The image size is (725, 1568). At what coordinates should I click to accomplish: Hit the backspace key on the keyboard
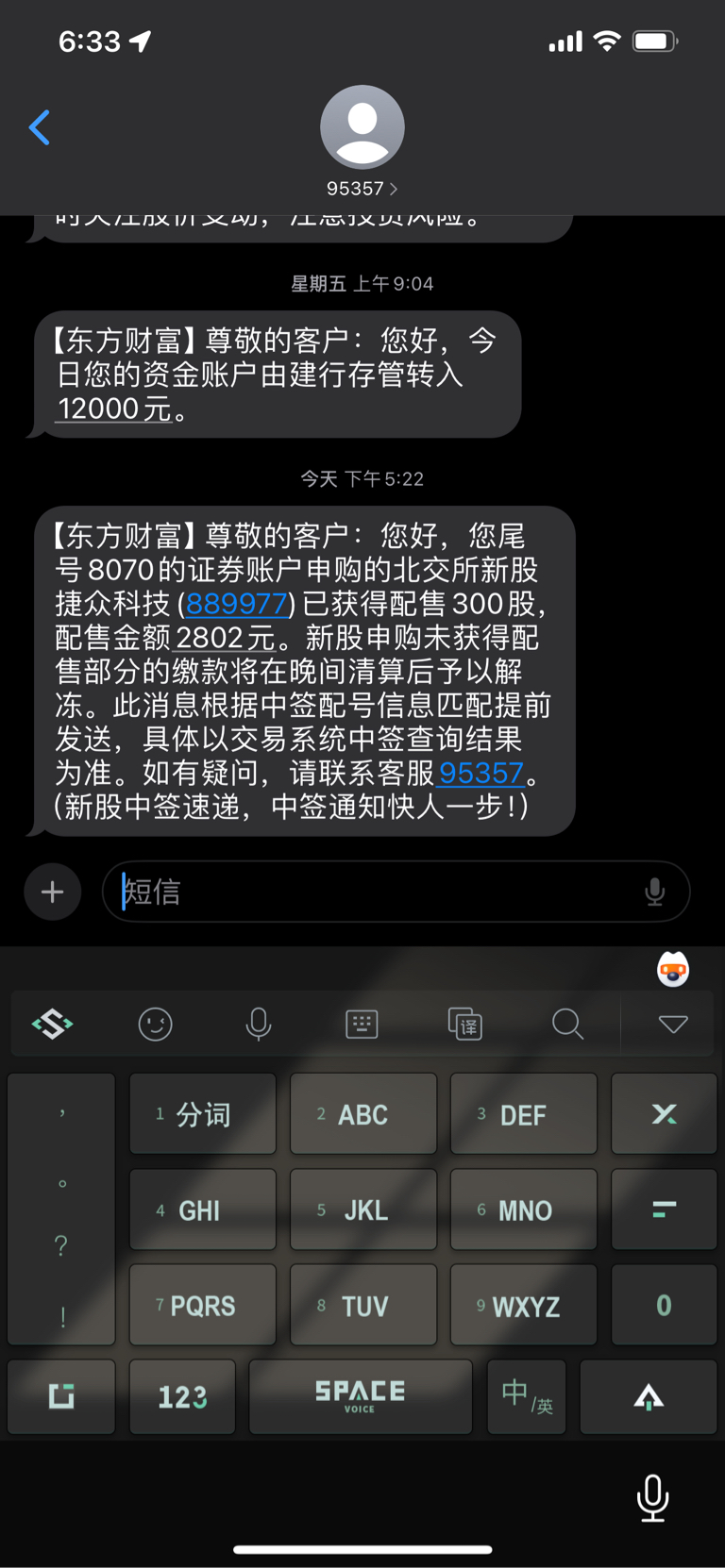tap(664, 1114)
